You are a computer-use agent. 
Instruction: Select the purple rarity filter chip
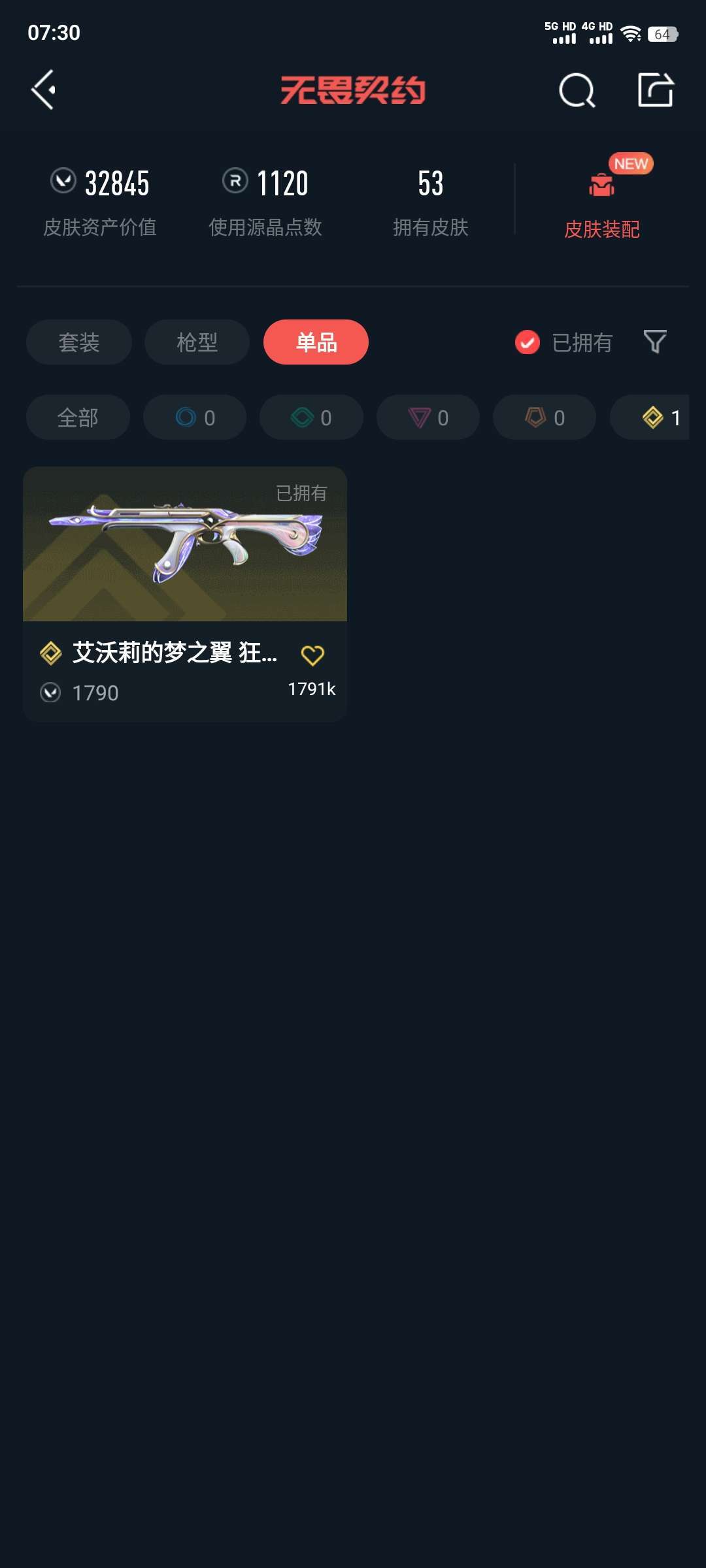point(427,417)
